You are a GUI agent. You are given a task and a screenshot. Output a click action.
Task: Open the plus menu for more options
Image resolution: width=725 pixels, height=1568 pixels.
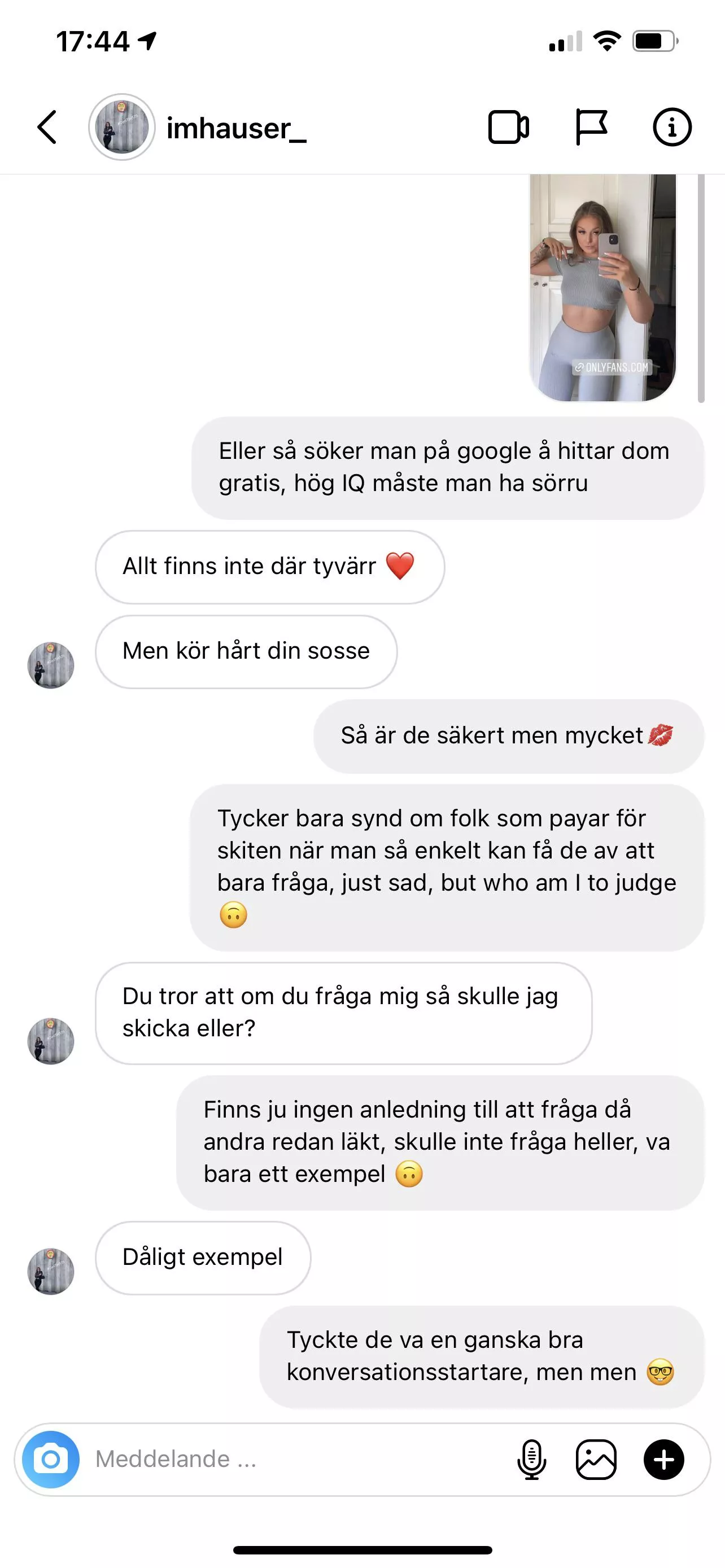(x=663, y=1459)
